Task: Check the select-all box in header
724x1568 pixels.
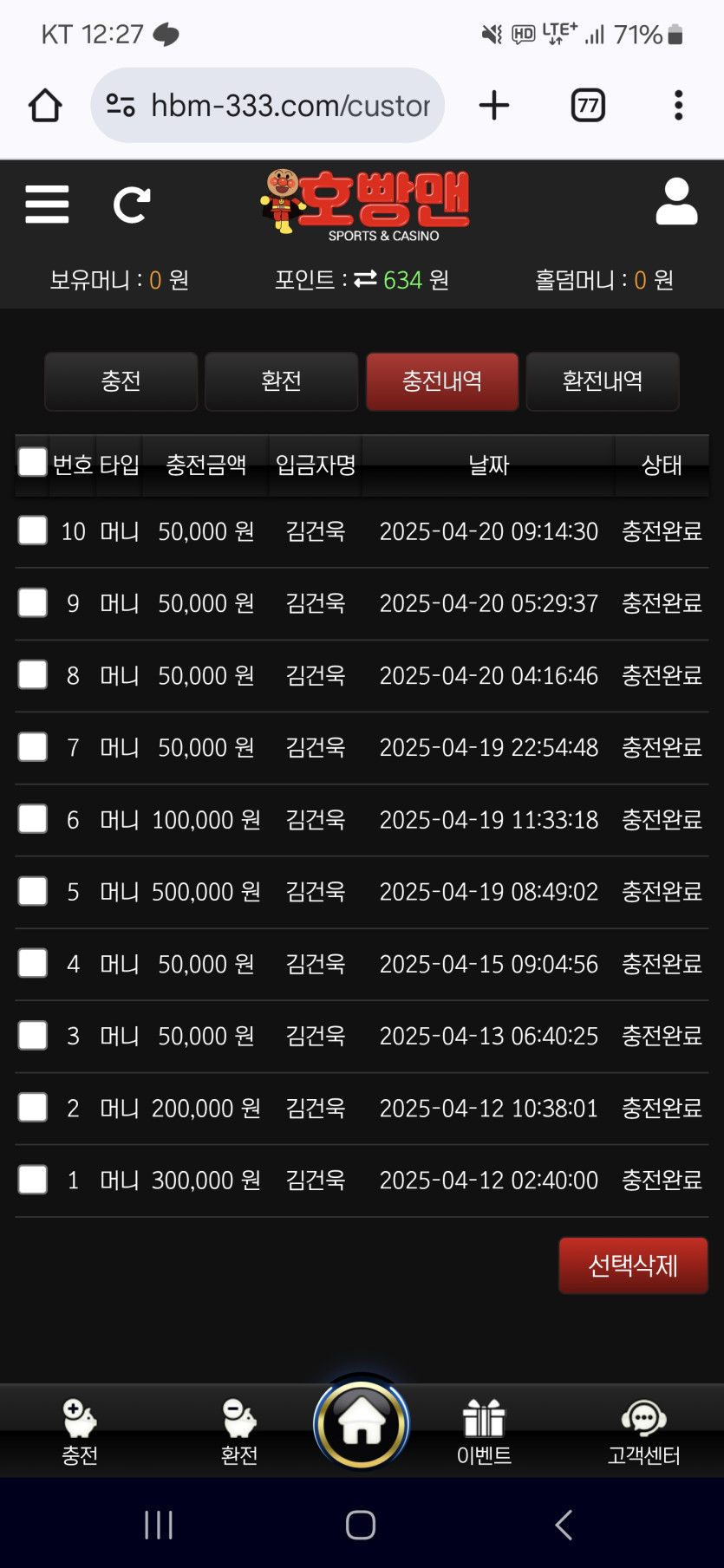Action: [x=33, y=462]
